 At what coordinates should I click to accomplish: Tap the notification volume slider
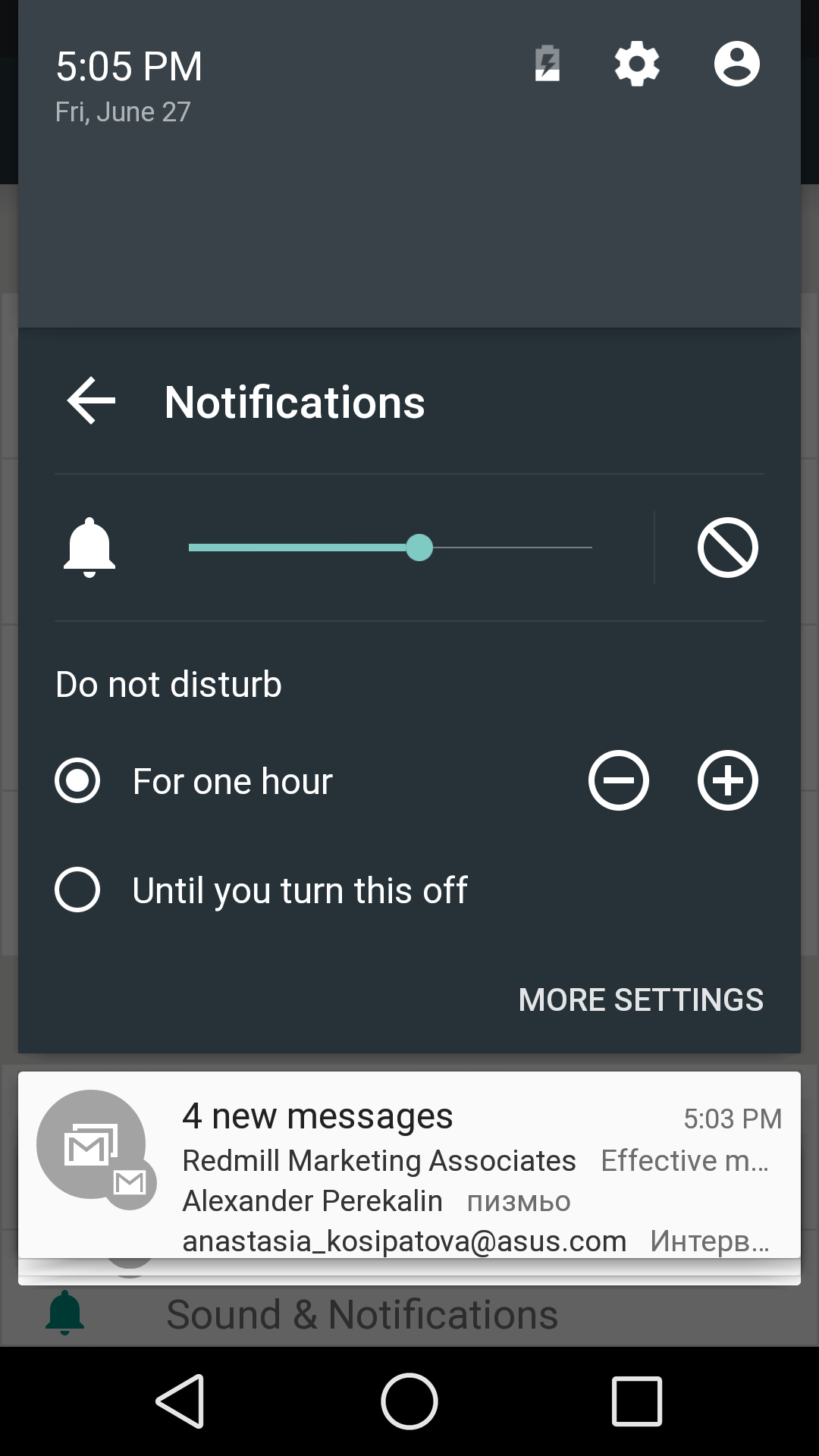[391, 548]
